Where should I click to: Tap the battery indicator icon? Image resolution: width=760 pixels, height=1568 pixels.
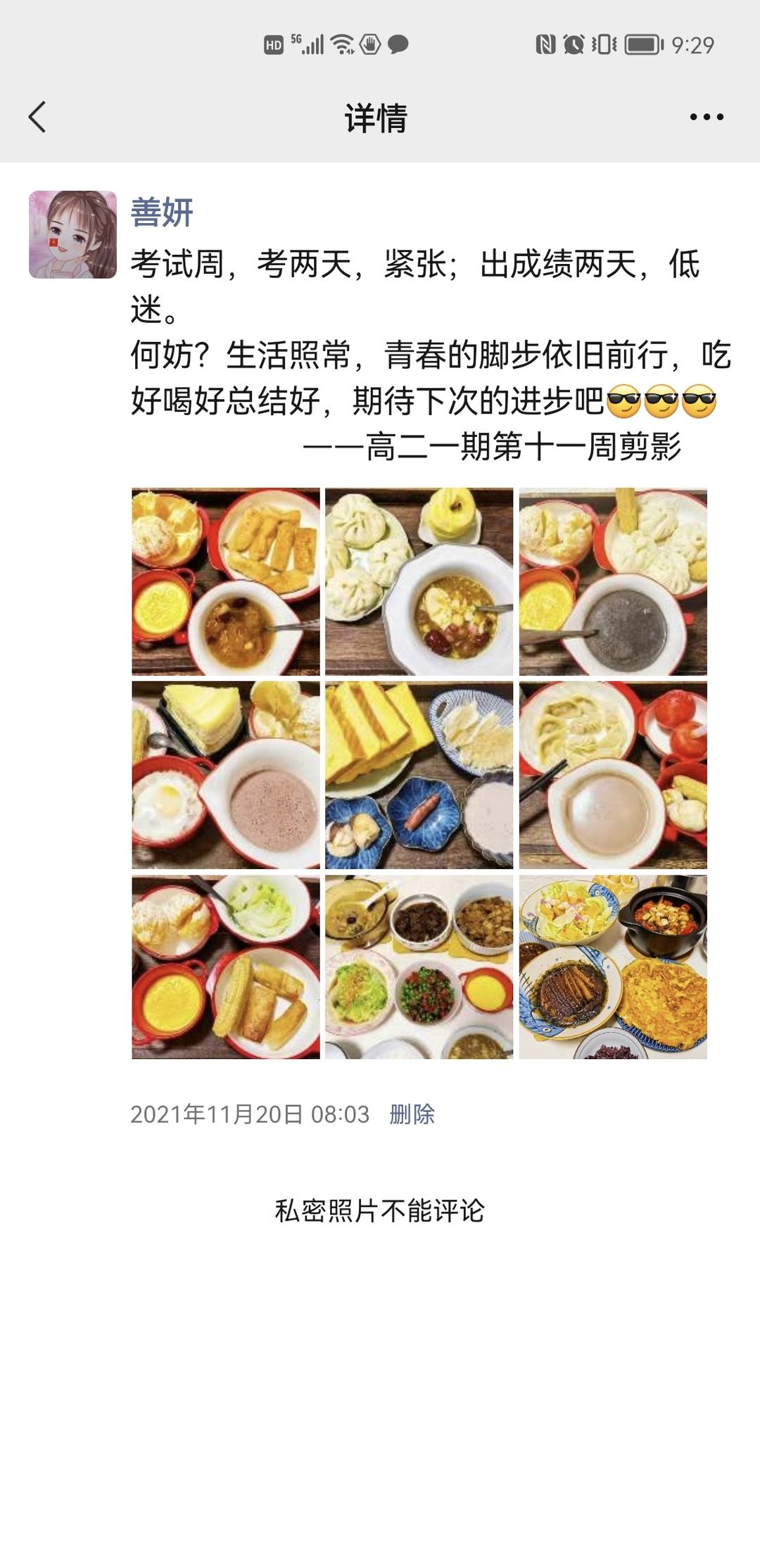(x=642, y=43)
